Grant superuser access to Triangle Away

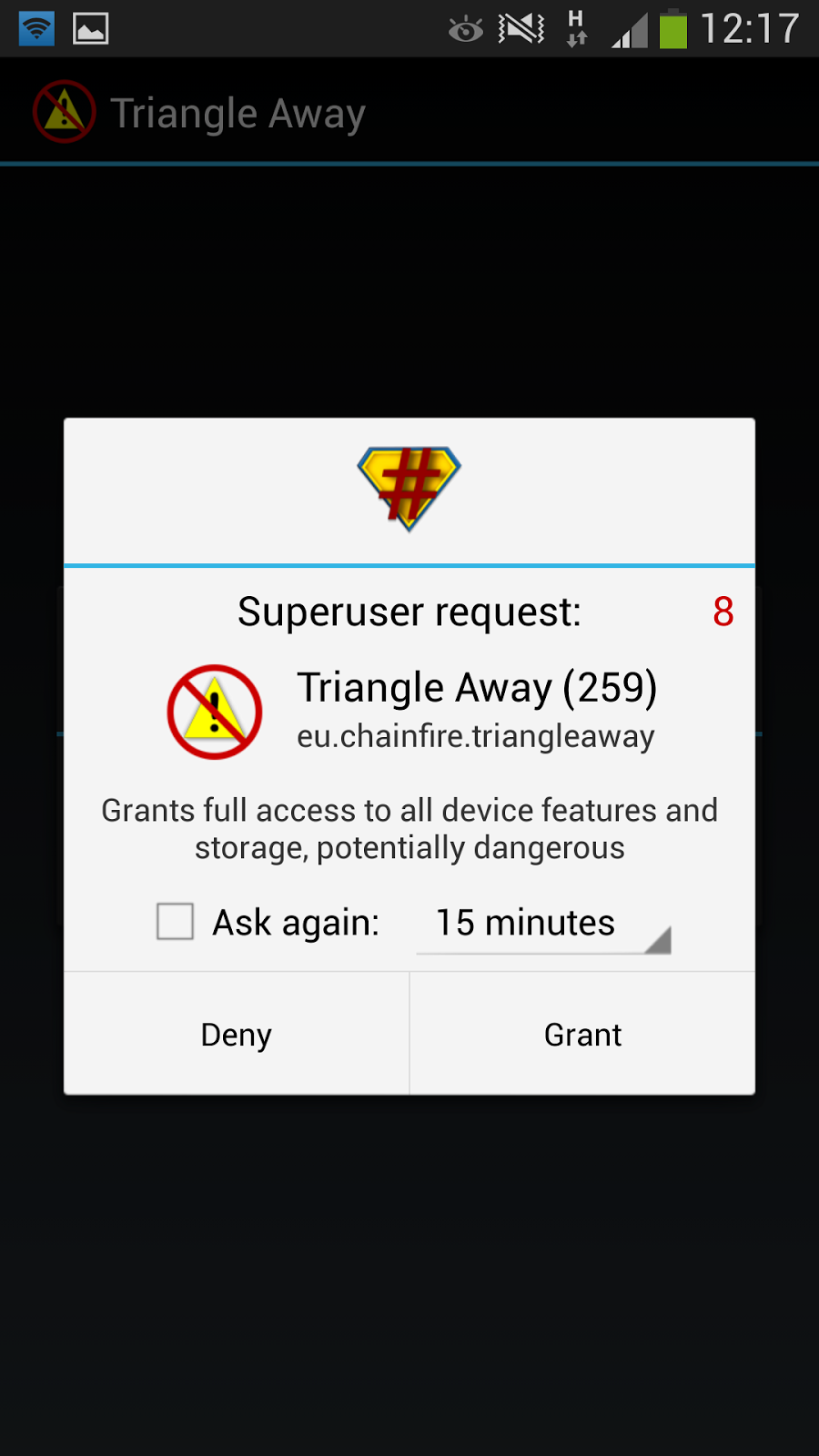582,1035
